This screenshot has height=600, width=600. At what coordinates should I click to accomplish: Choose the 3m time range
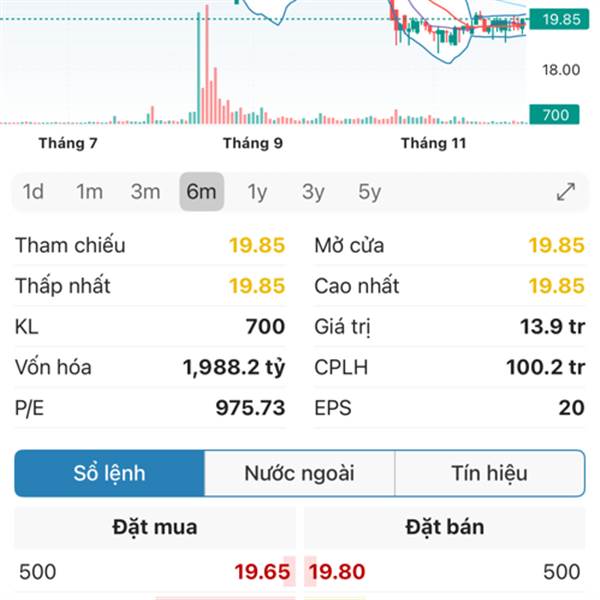coord(146,192)
